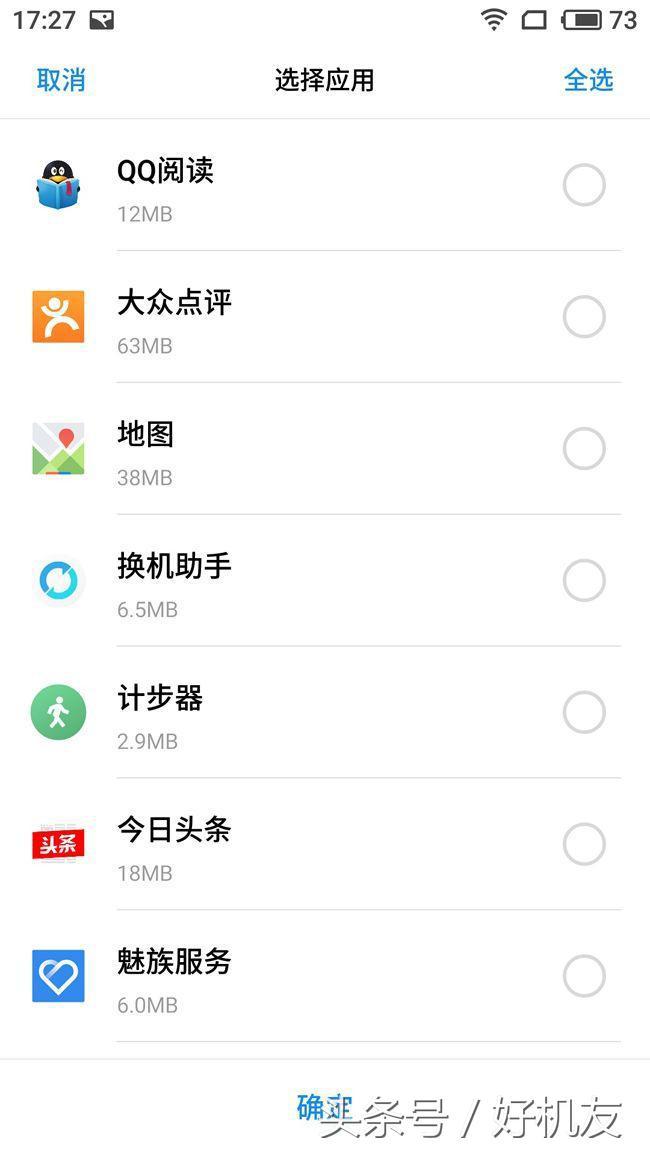
Task: Check the 大众点评 app
Action: [584, 317]
